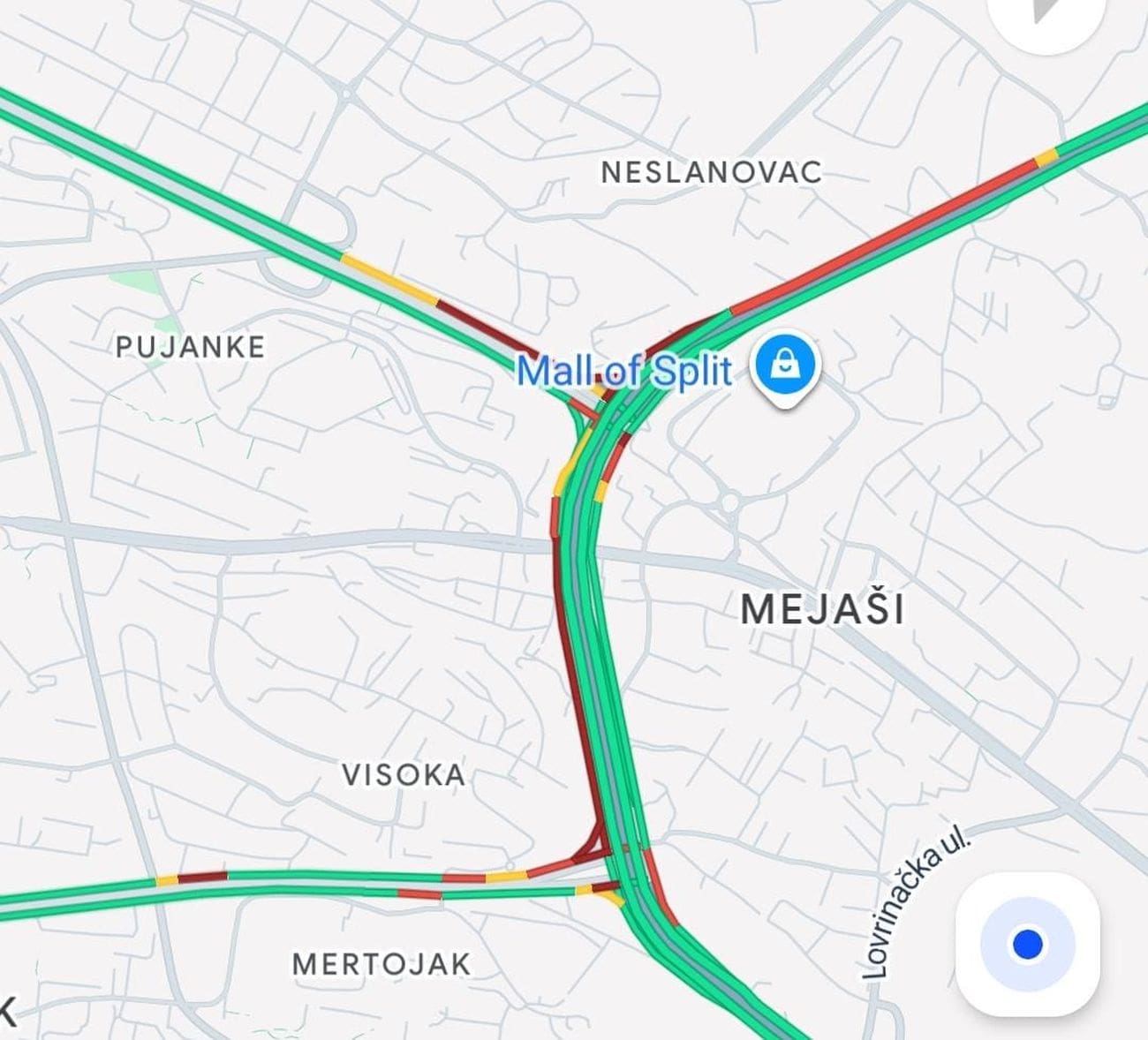Tap the compass button at top
Screen dimensions: 1148x1040
click(1048, 12)
